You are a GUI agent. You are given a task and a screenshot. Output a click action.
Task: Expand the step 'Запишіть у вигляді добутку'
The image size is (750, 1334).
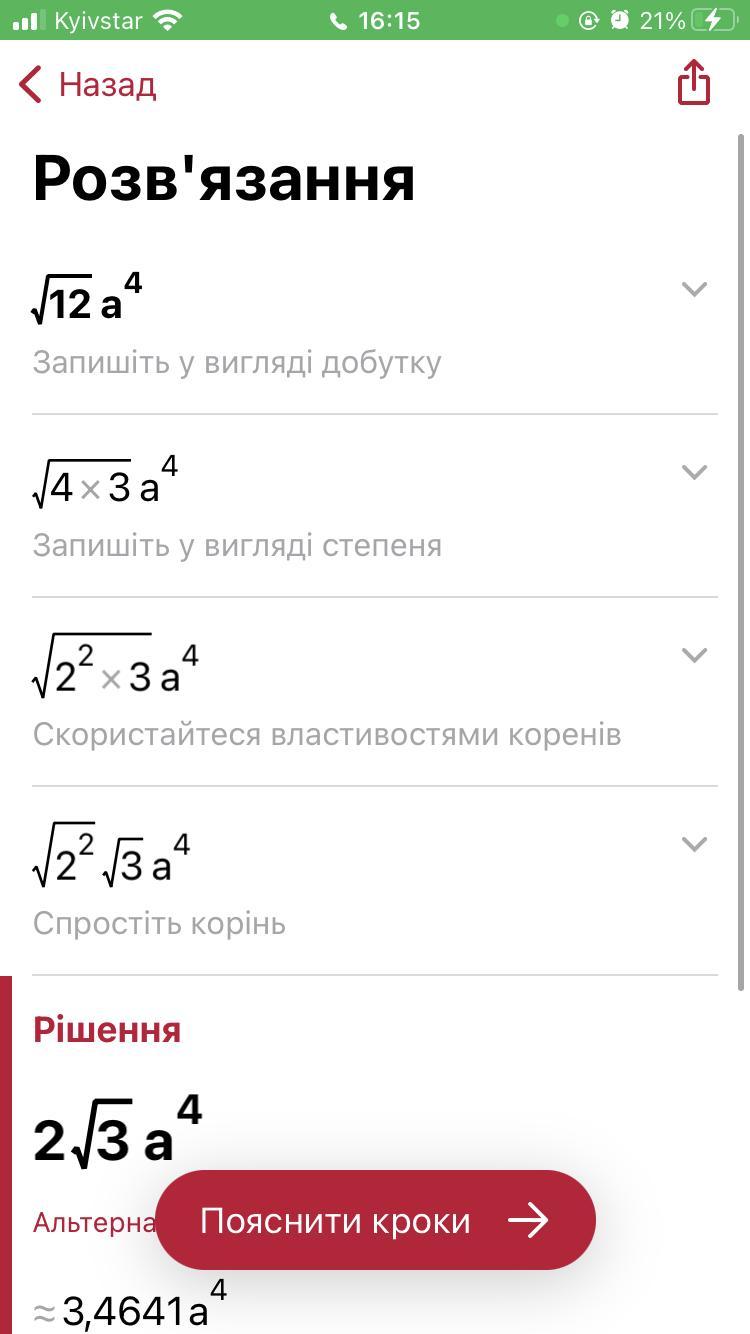693,289
